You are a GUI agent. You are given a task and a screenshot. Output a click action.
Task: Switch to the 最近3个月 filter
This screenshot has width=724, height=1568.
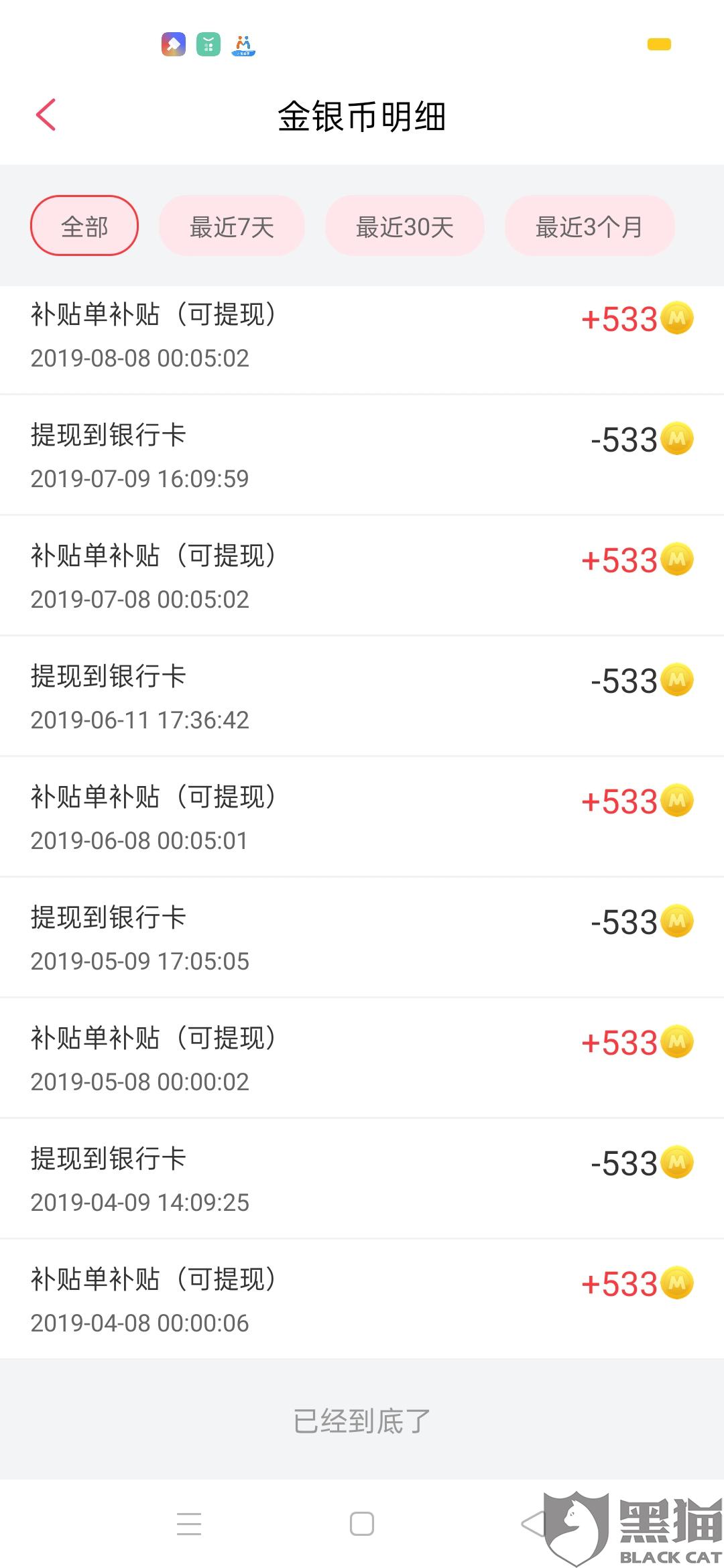pyautogui.click(x=589, y=226)
